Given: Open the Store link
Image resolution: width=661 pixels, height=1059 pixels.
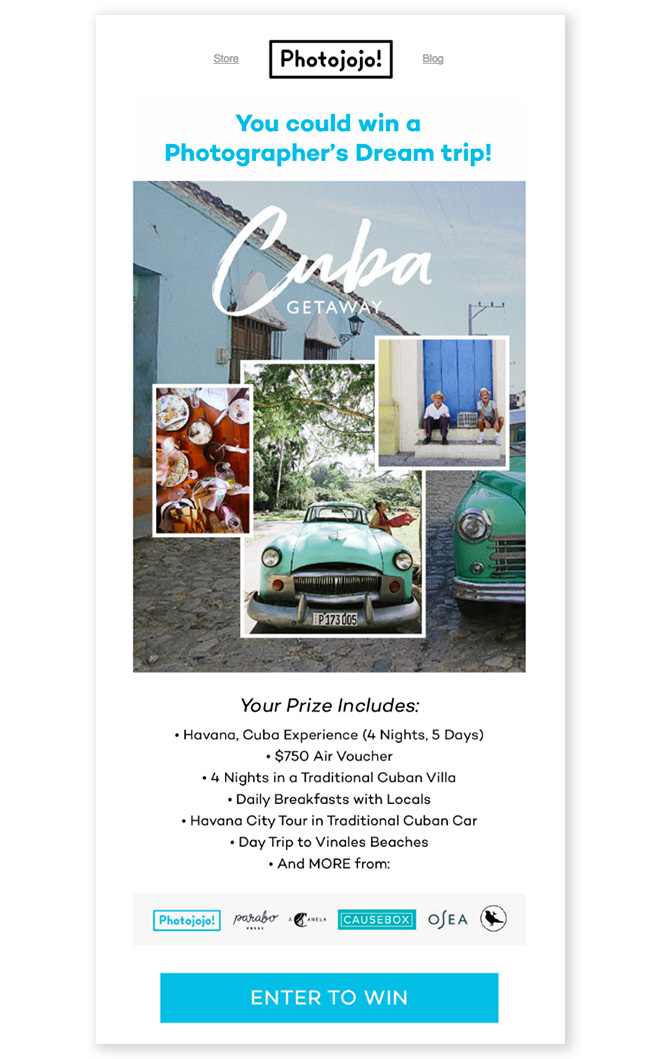Looking at the screenshot, I should (x=226, y=59).
